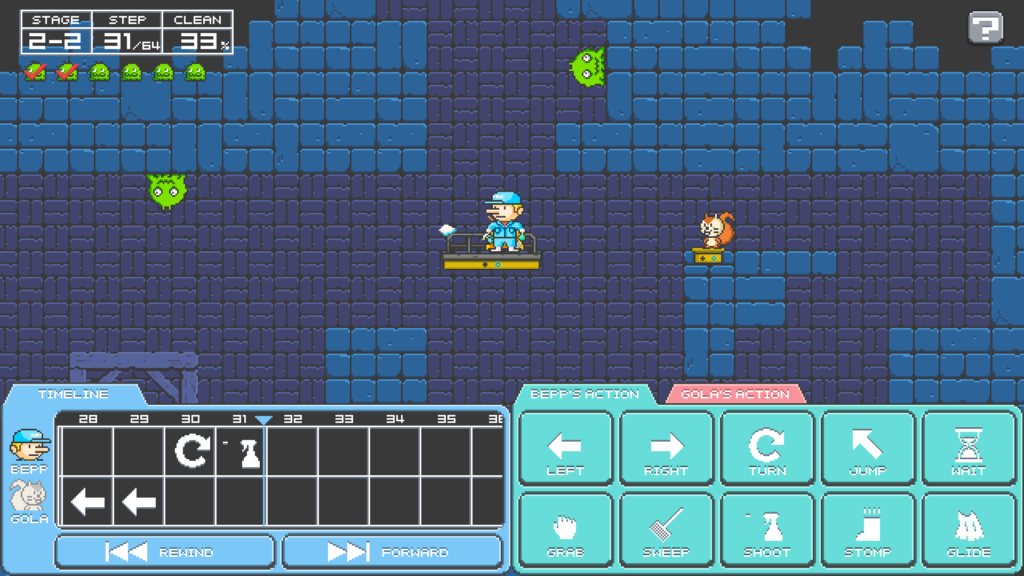Image resolution: width=1024 pixels, height=576 pixels.
Task: Select the Gola character in the timeline
Action: coord(28,501)
